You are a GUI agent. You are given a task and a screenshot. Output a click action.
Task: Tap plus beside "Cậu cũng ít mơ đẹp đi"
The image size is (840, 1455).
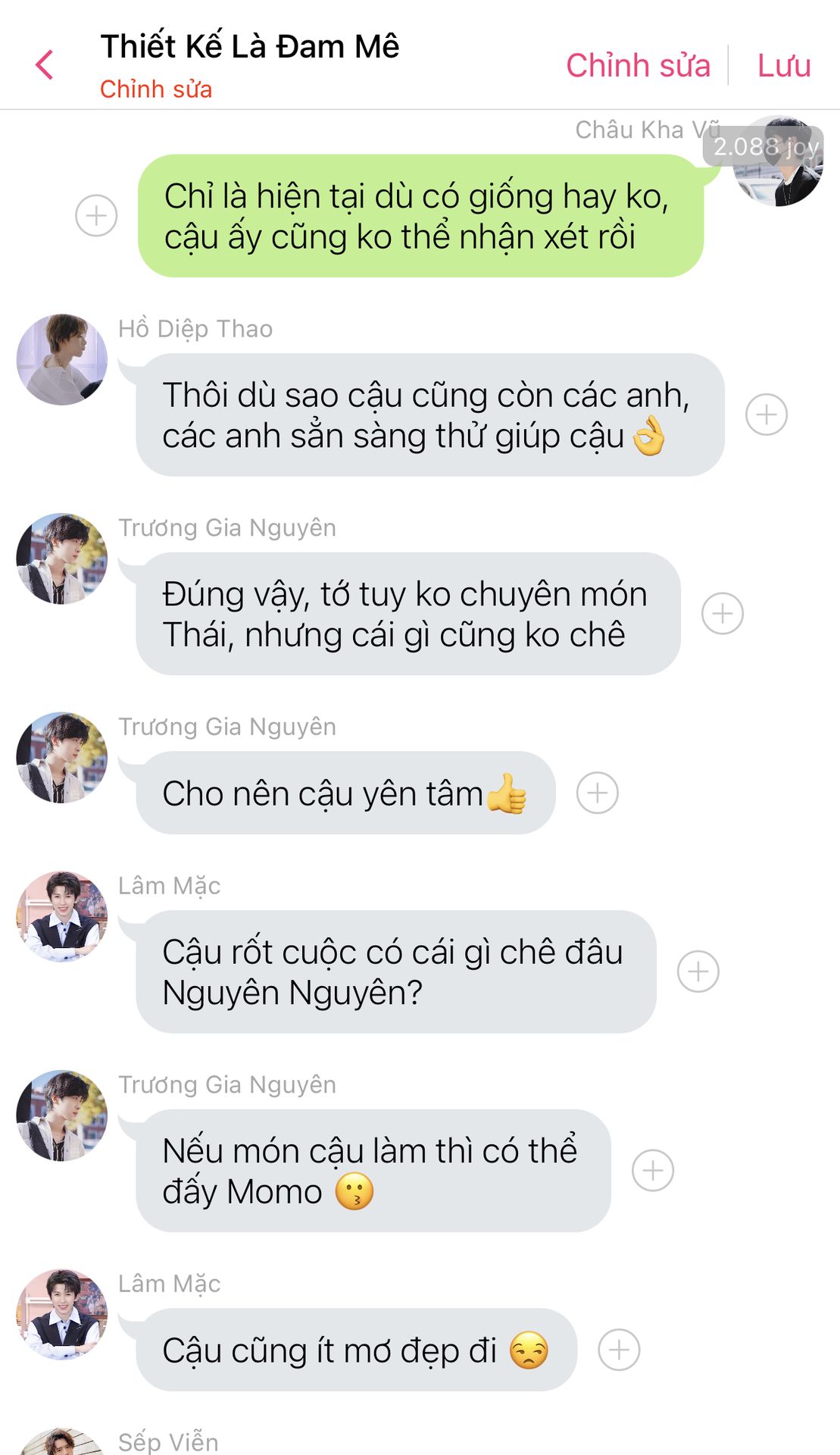[619, 1350]
